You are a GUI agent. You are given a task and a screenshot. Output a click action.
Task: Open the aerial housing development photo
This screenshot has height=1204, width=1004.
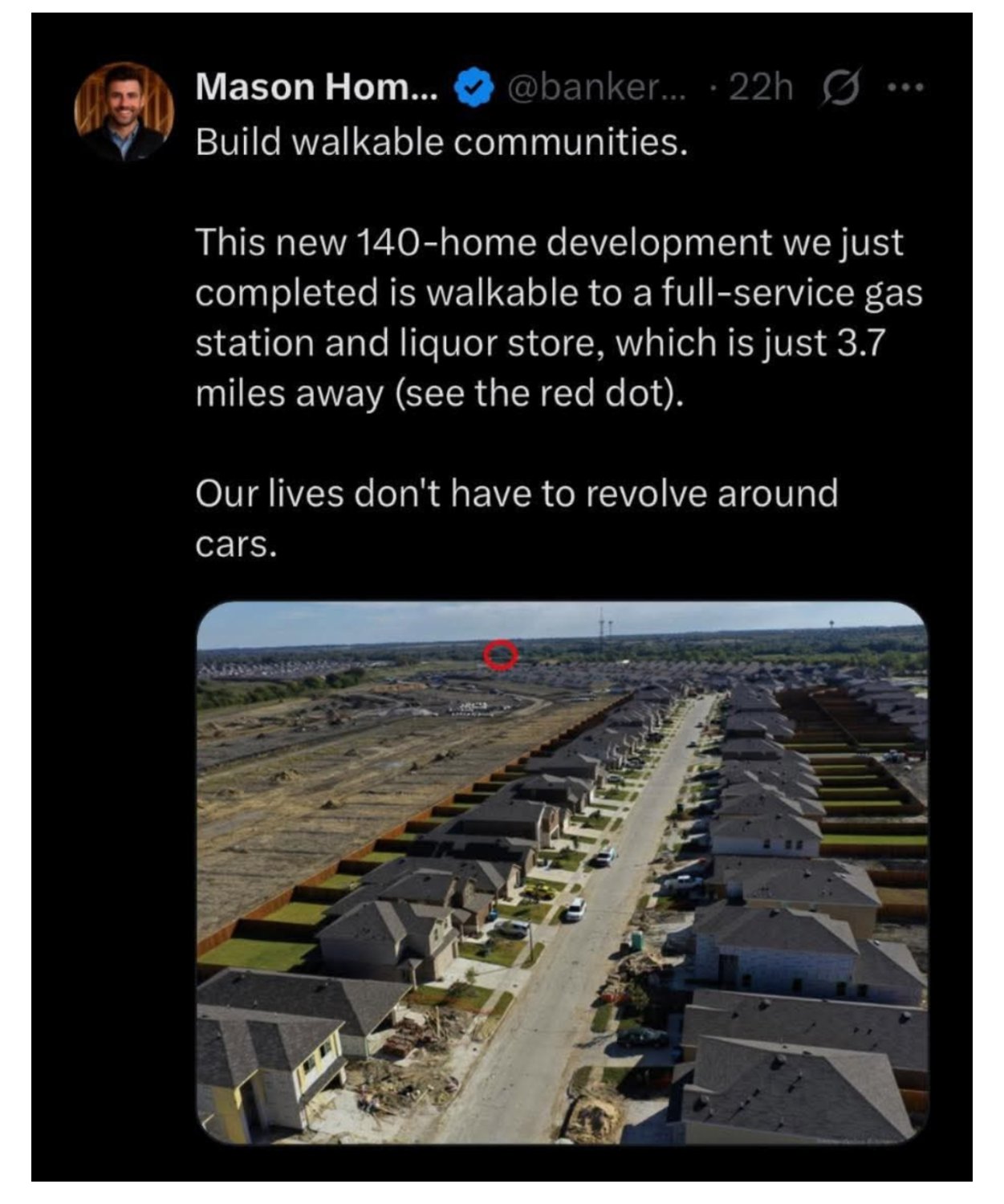click(562, 871)
